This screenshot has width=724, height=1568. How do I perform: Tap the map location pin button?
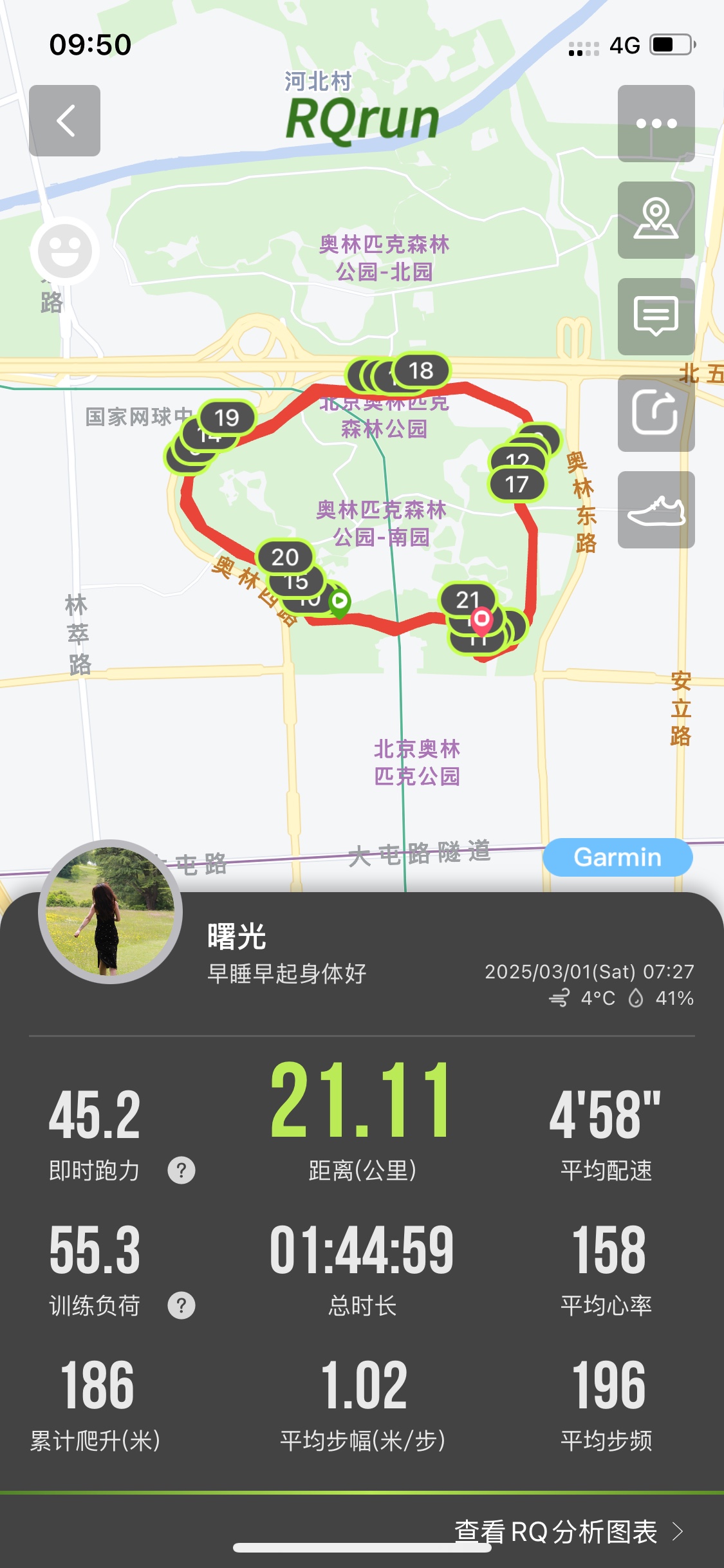[656, 219]
